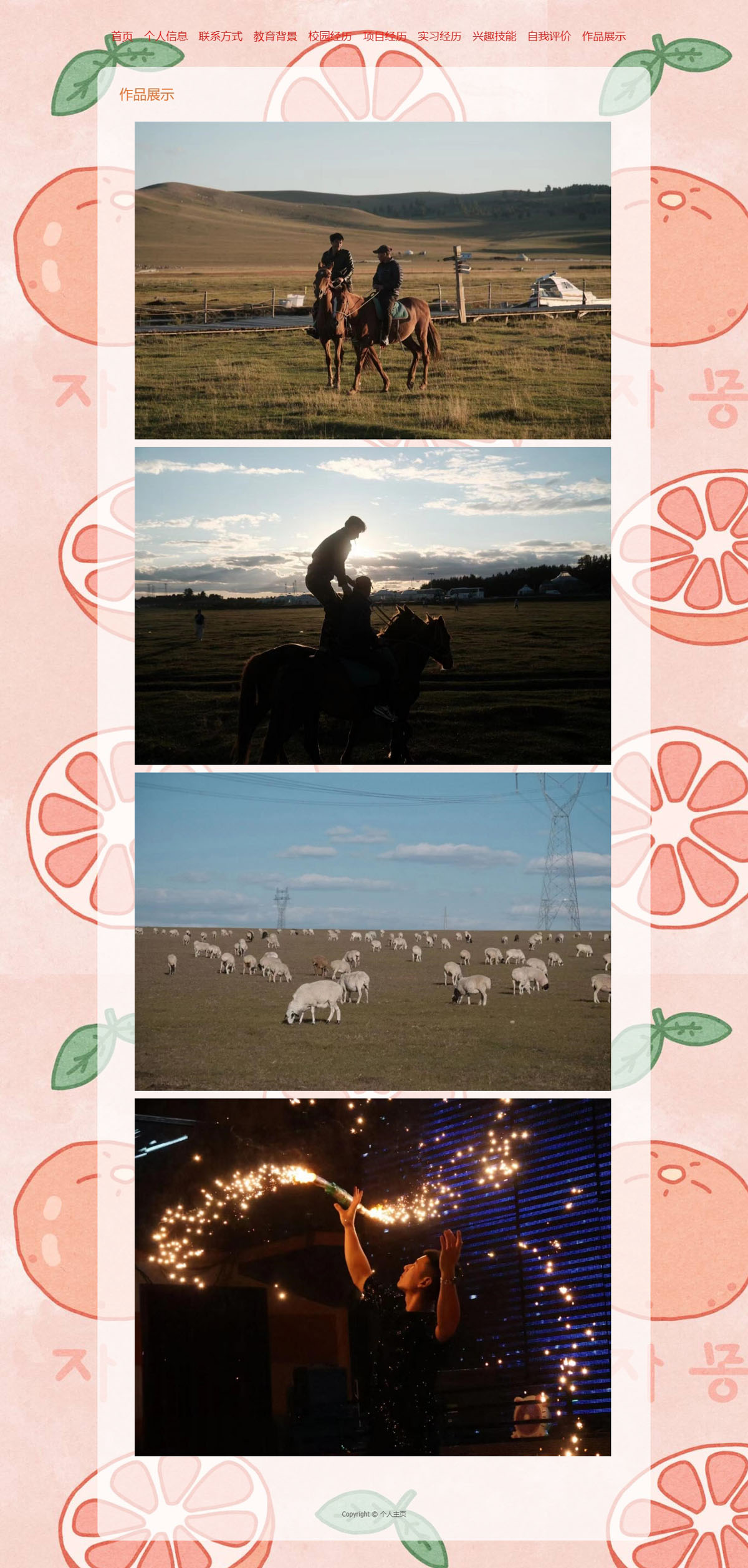The height and width of the screenshot is (1568, 748).
Task: Jump to 联系方式
Action: pos(220,36)
